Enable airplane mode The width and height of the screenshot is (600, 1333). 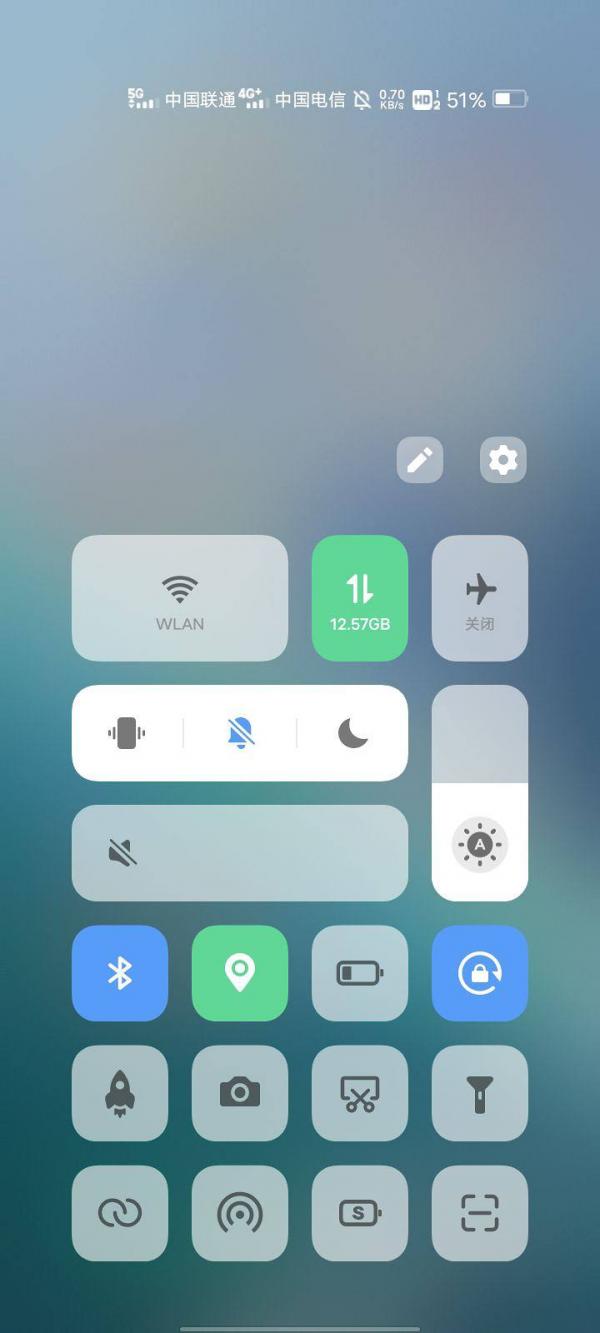pos(480,598)
